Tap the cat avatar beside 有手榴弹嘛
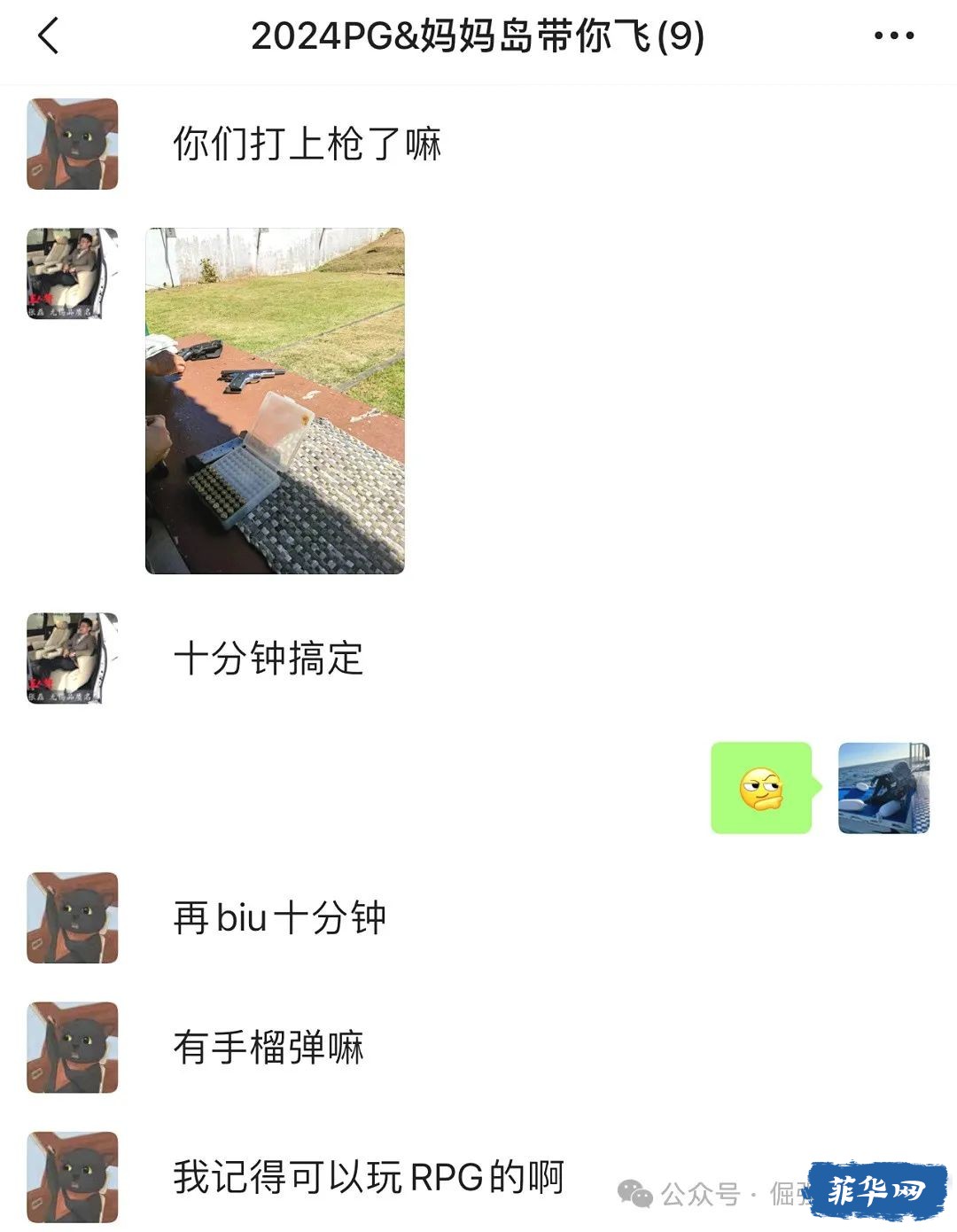Screen dimensions: 957x1232 click(x=73, y=1048)
